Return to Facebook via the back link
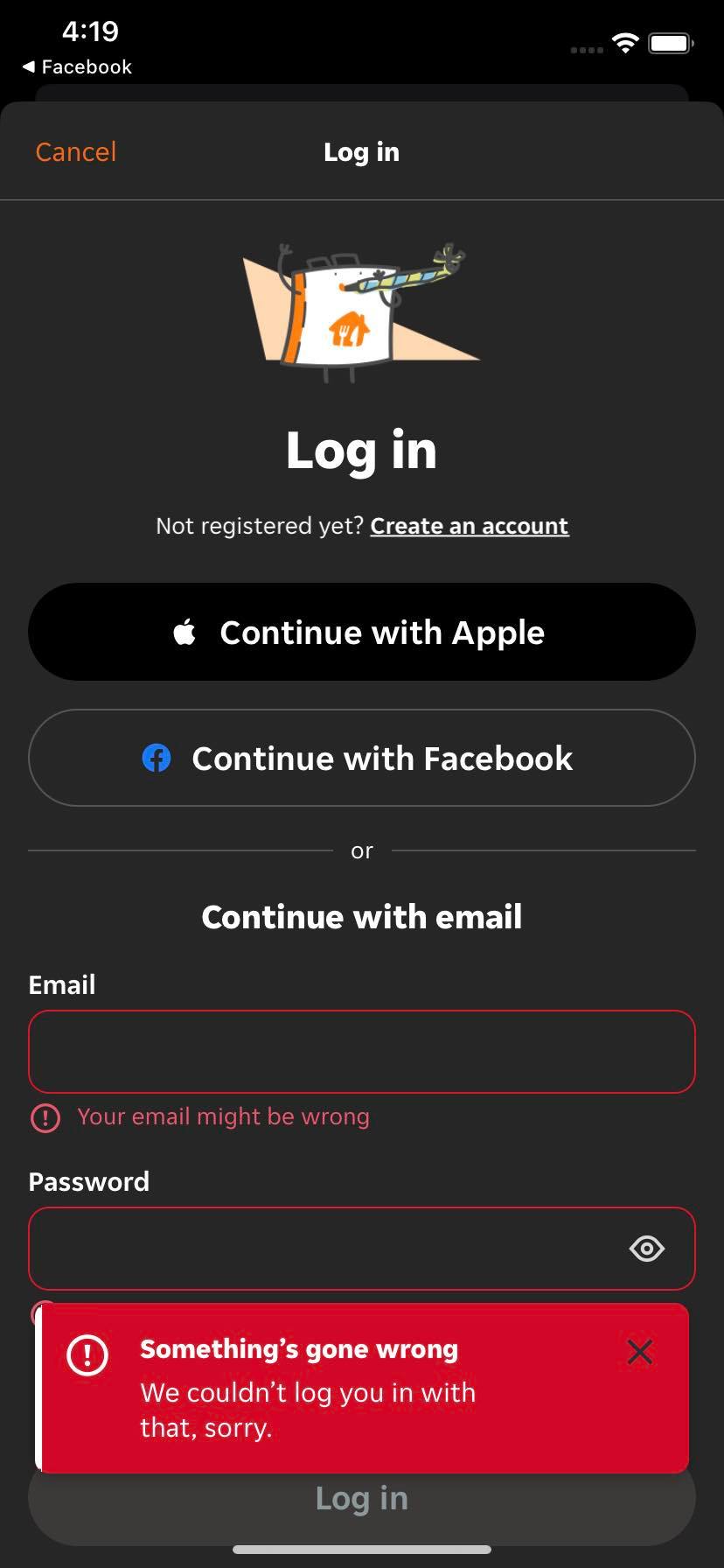Screen dimensions: 724x1568 pos(76,66)
